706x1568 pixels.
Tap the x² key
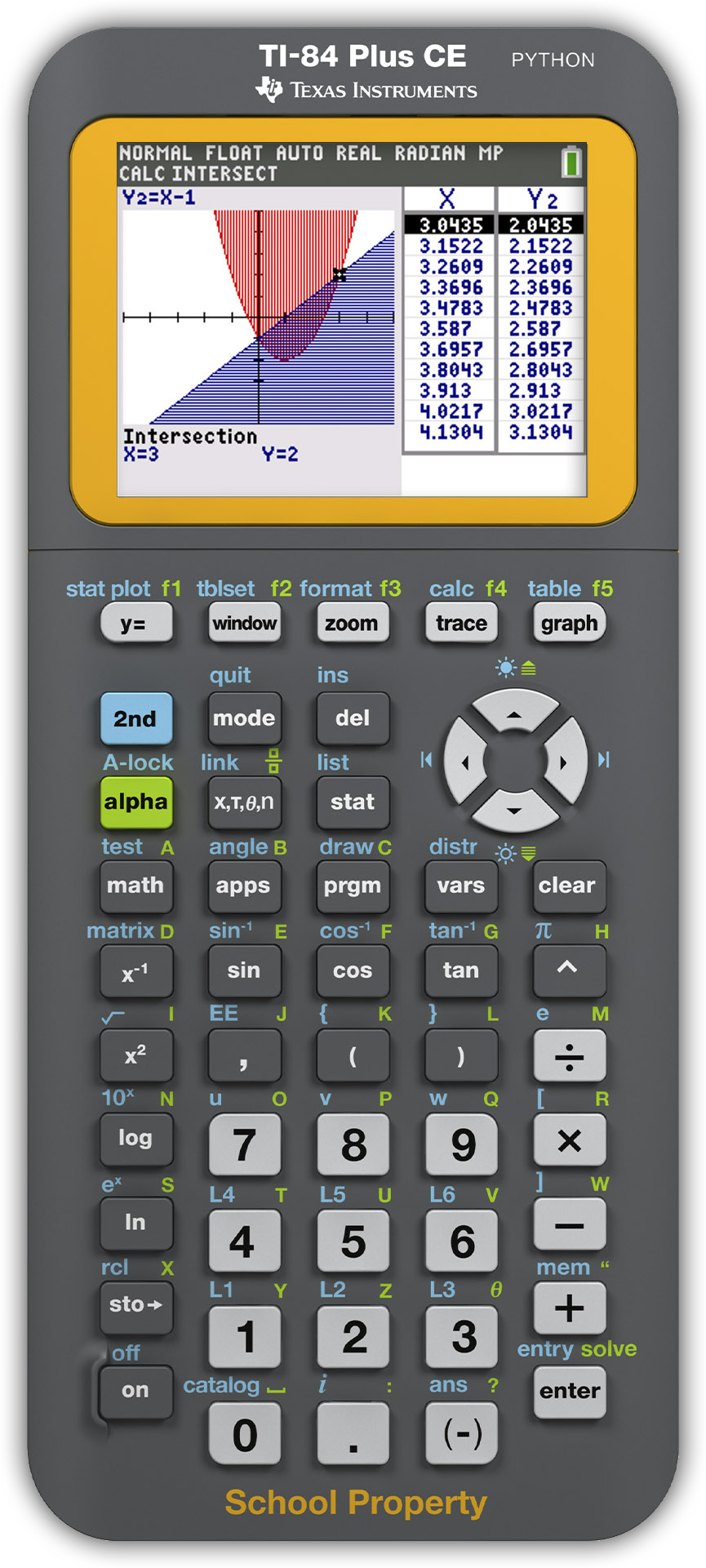tap(135, 1055)
